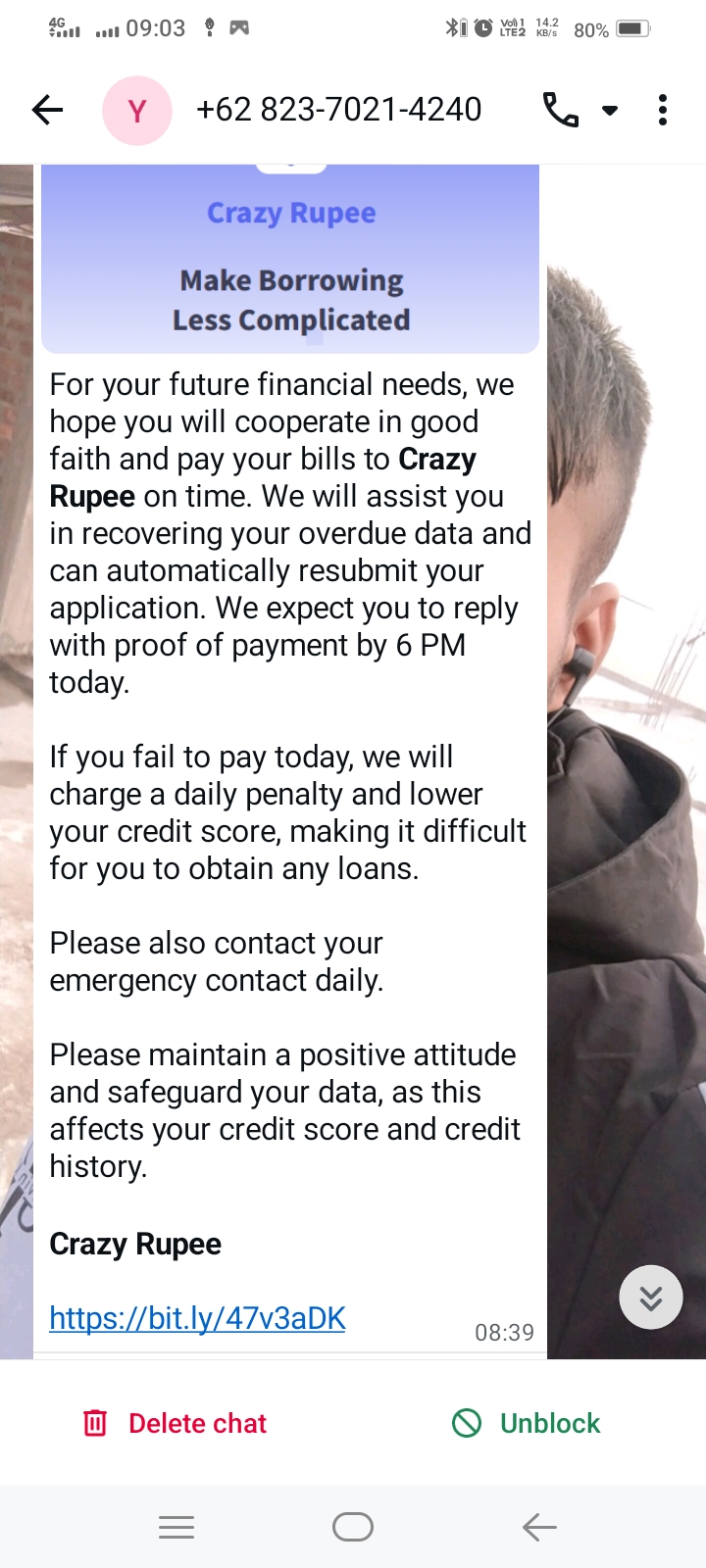This screenshot has height=1568, width=706.
Task: Open recent apps from the navigation bar
Action: click(x=176, y=1527)
